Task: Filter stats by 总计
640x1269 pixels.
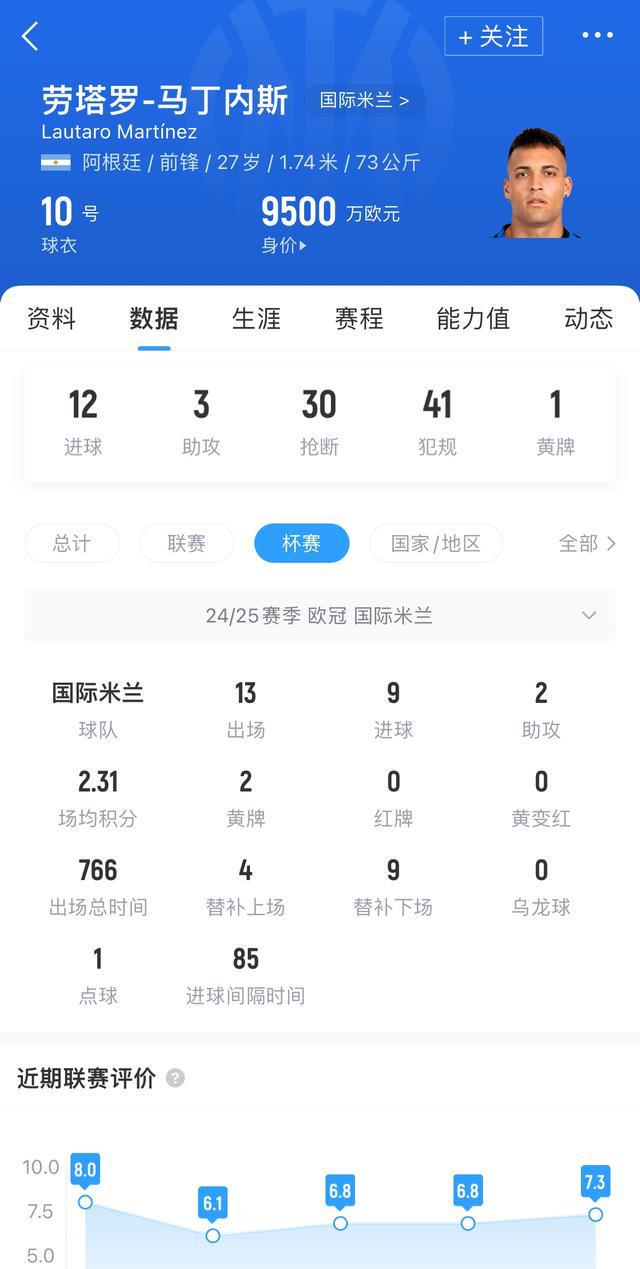Action: point(72,543)
